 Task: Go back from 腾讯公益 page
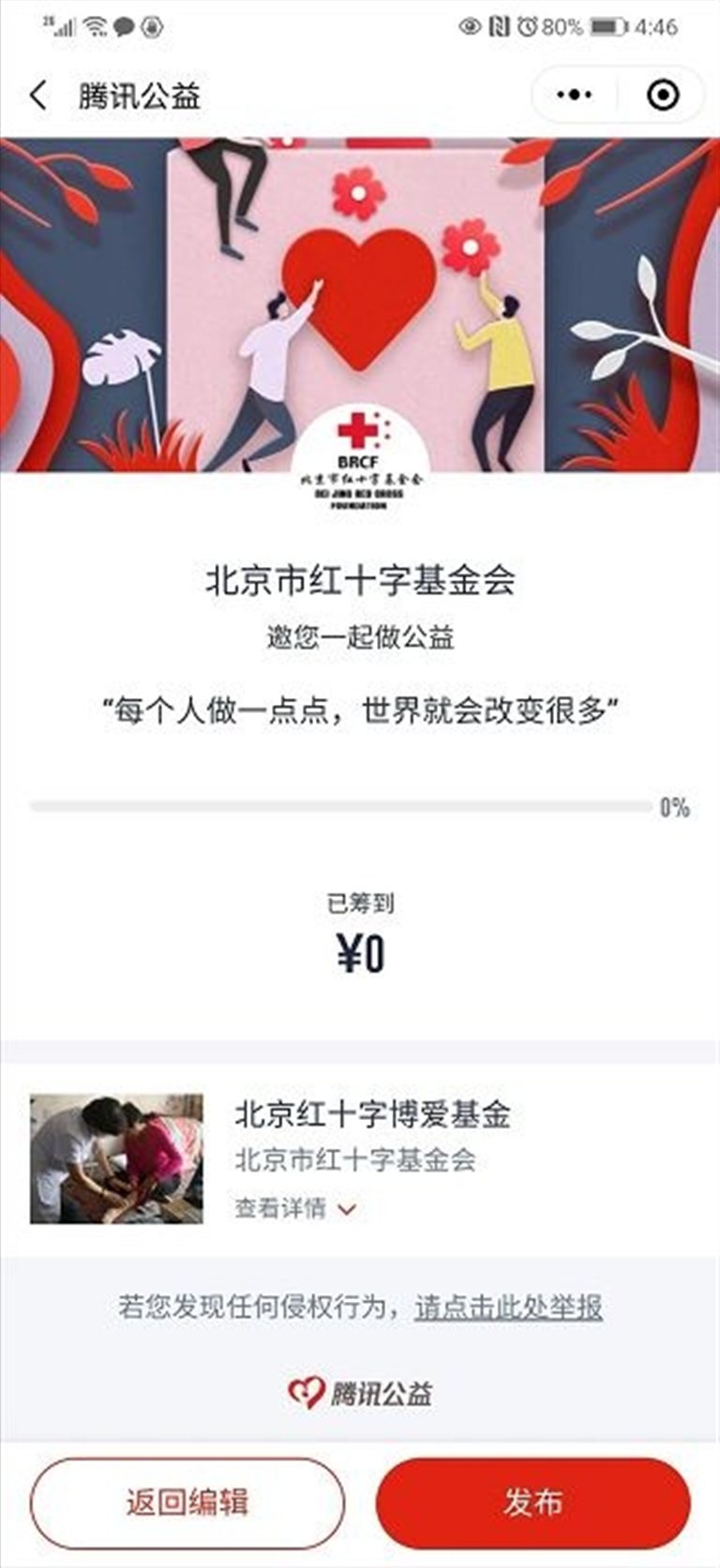point(38,96)
